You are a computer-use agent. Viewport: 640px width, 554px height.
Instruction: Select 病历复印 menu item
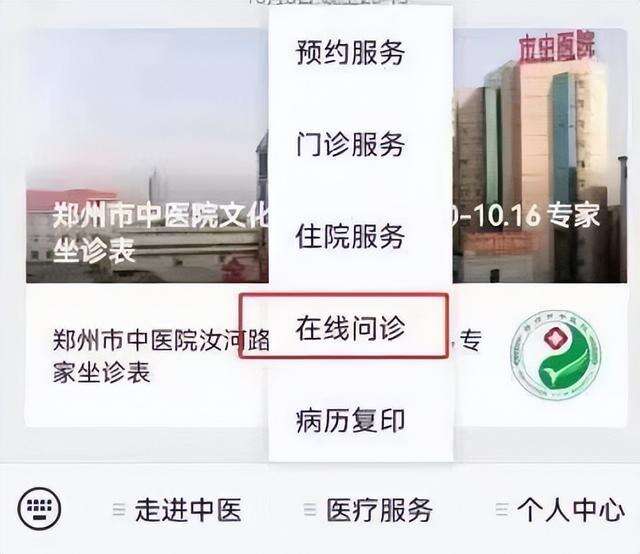[x=350, y=419]
